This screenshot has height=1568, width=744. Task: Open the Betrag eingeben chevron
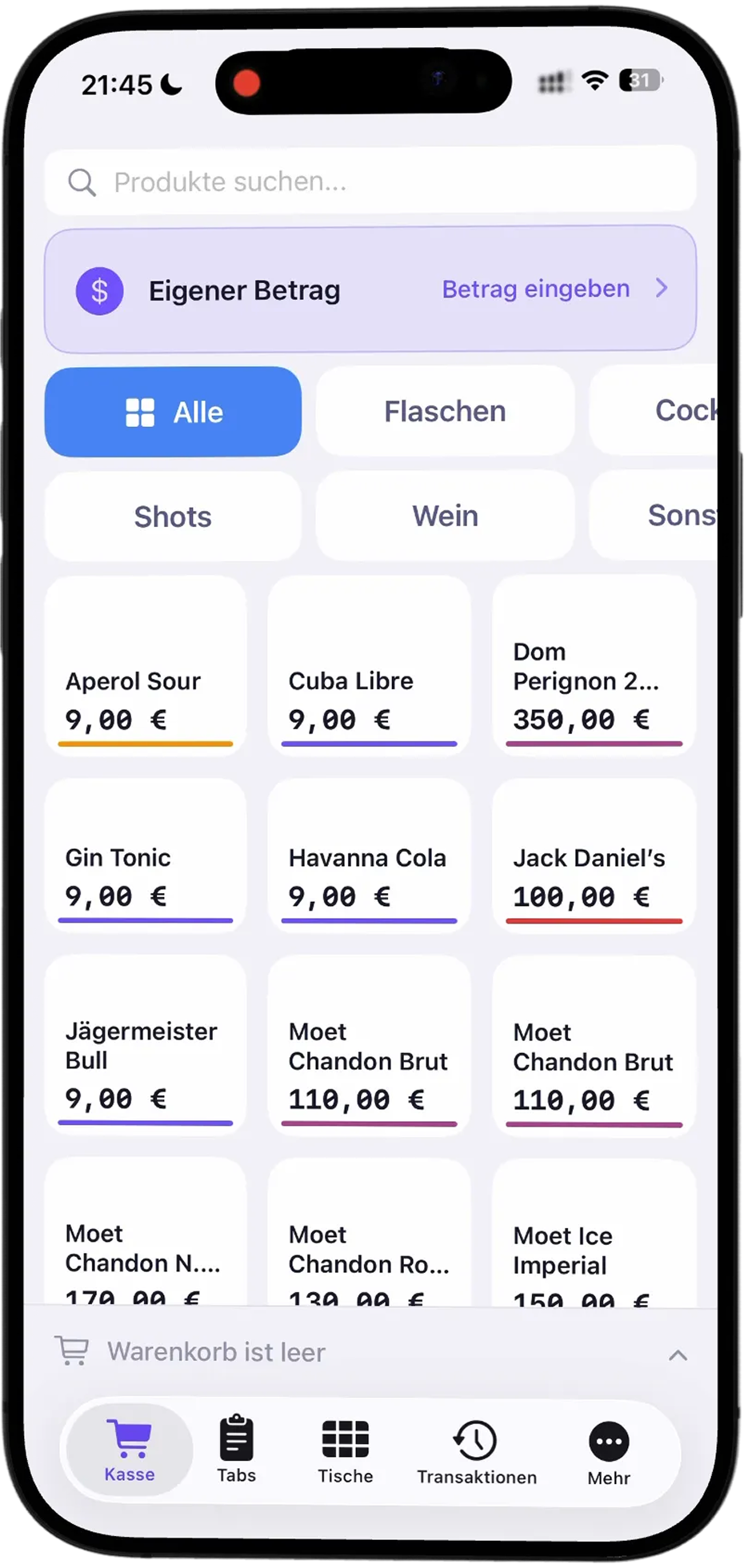(x=662, y=289)
